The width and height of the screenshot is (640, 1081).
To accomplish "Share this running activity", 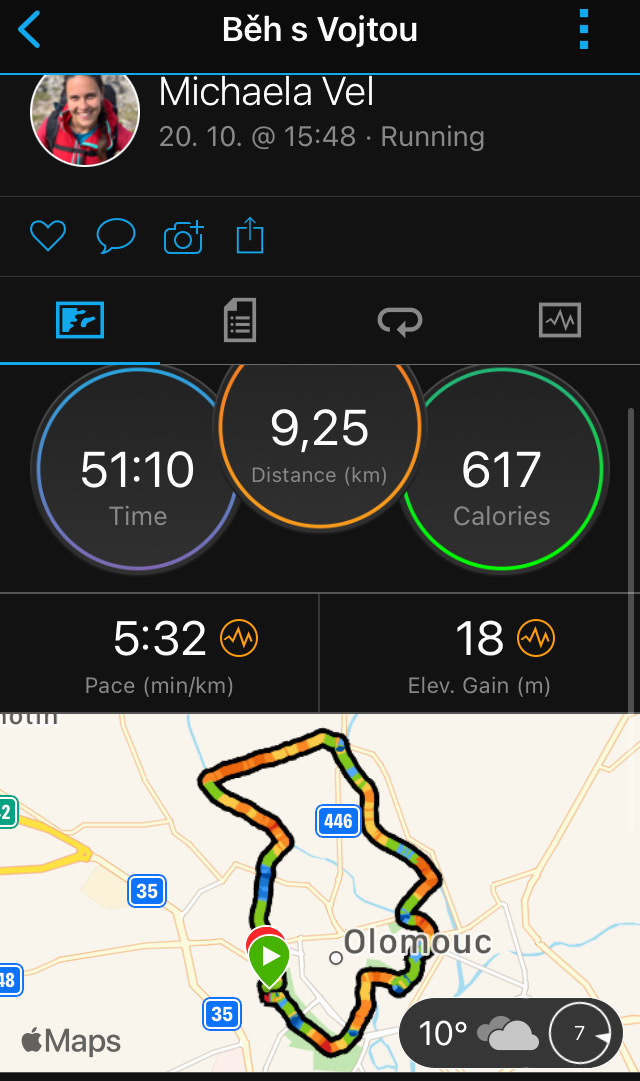I will 250,235.
